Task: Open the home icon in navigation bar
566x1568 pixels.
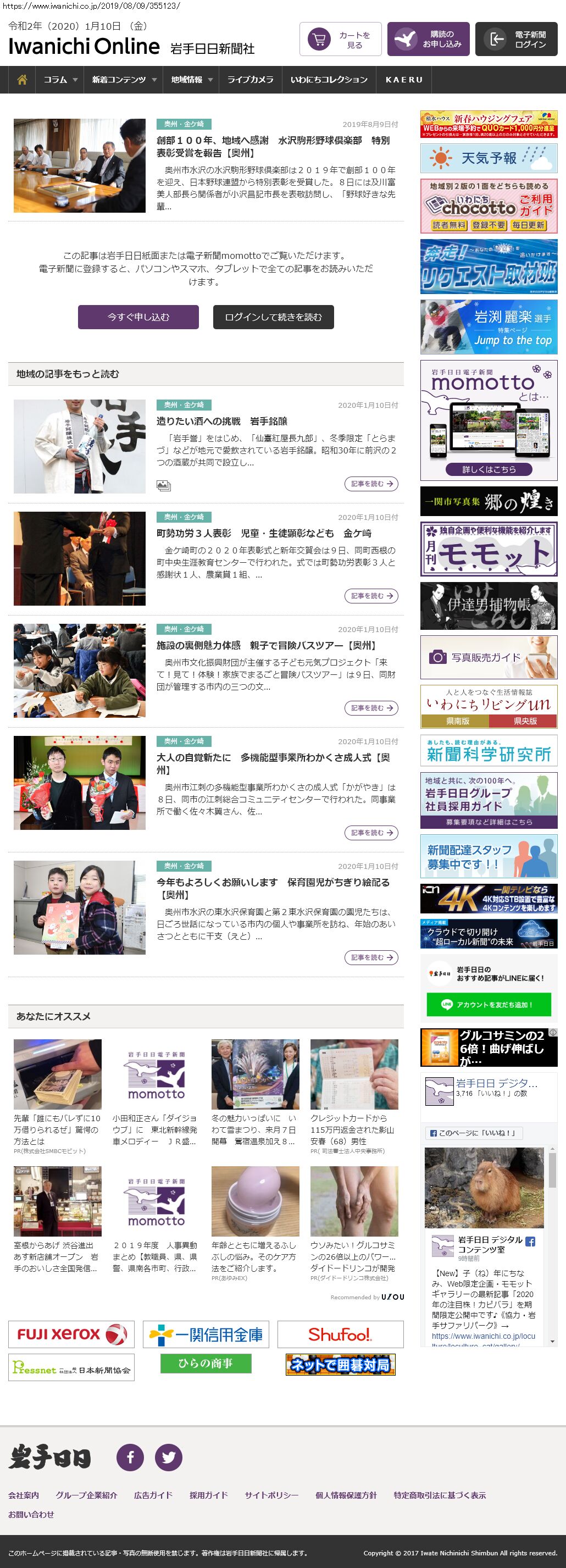Action: pos(22,80)
